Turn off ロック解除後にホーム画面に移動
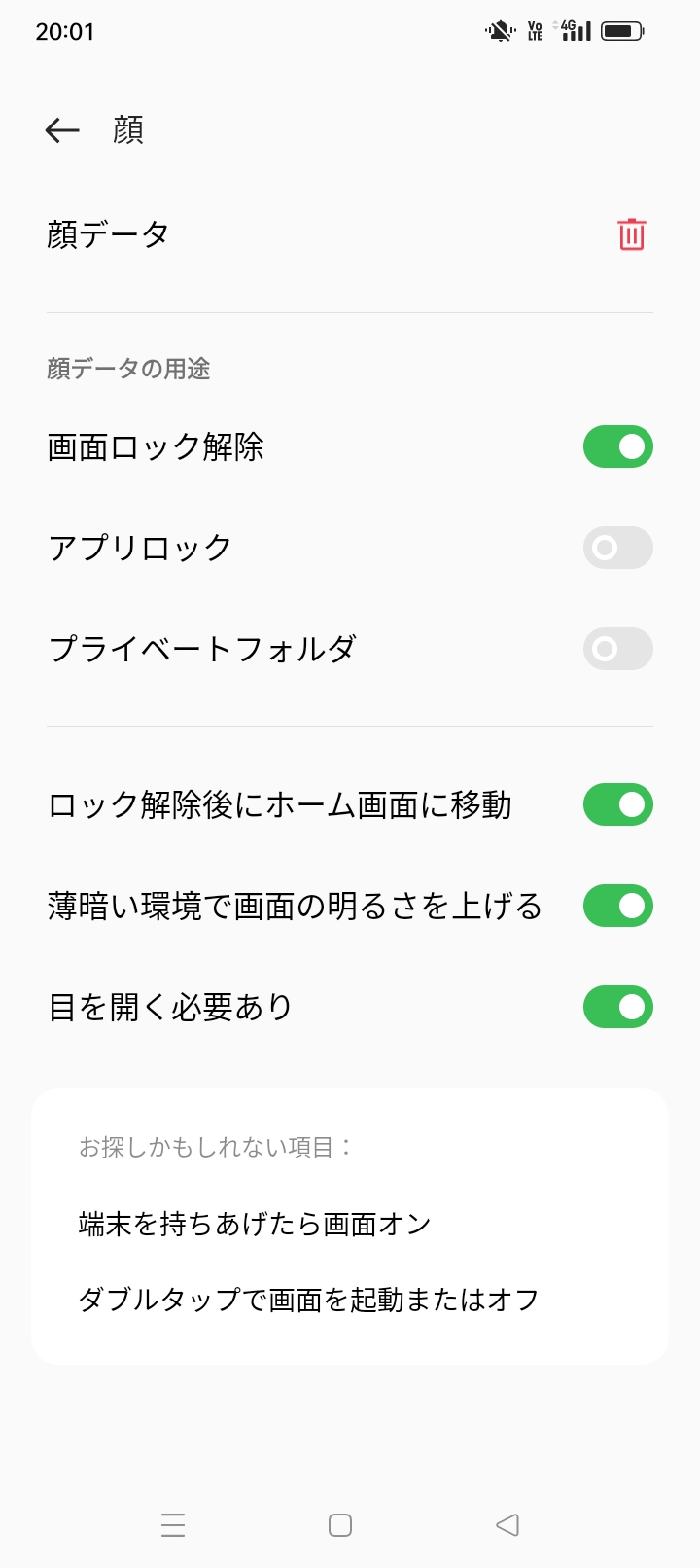The width and height of the screenshot is (700, 1568). point(617,804)
